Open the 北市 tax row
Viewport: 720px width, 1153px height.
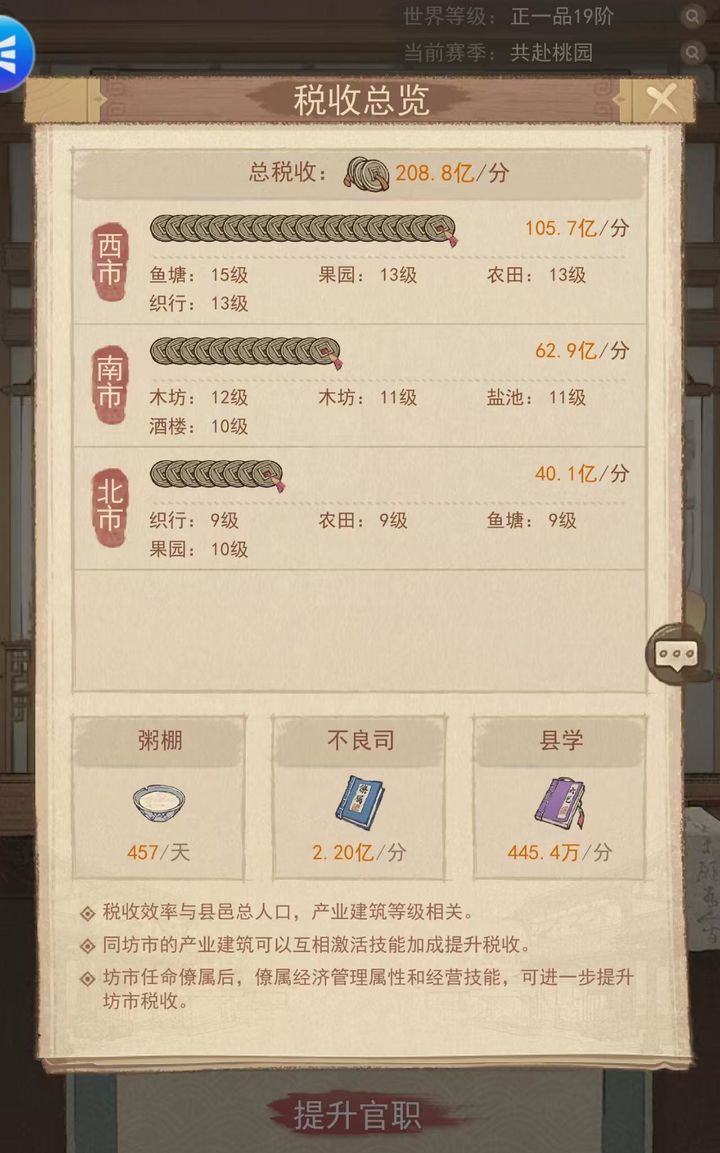tap(360, 508)
